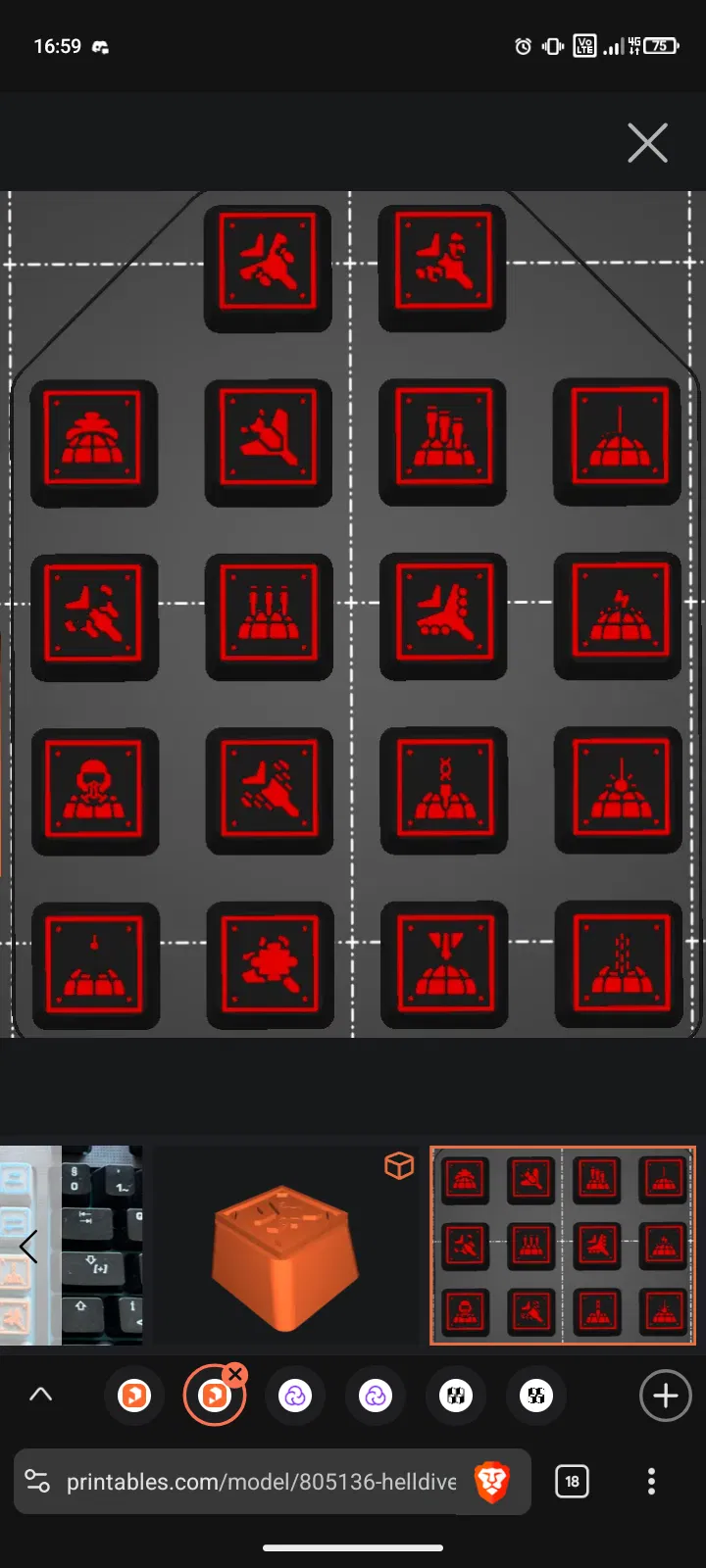Screen dimensions: 706x1568
Task: Open the browser's three-dot menu
Action: [651, 1482]
